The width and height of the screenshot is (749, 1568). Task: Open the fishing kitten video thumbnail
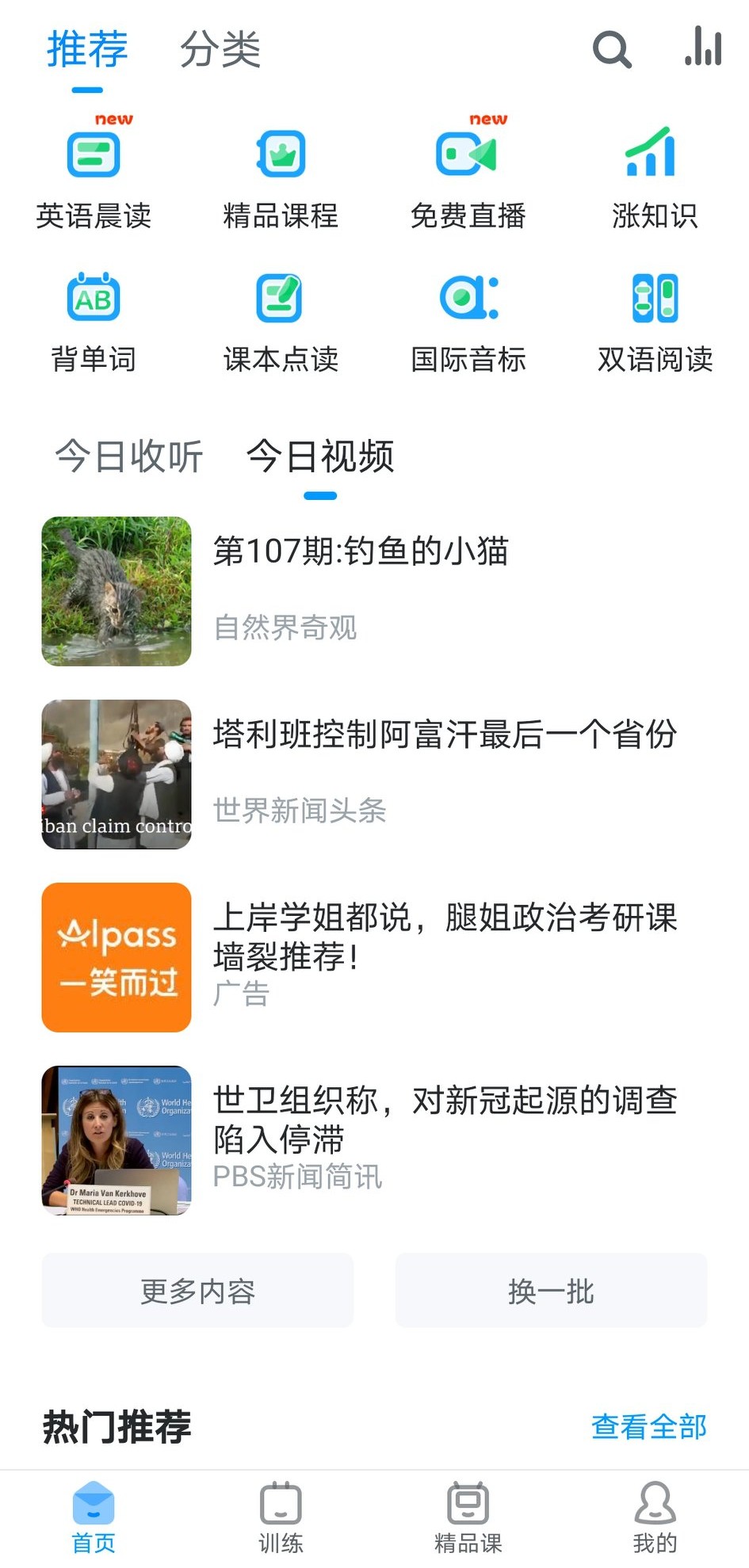(x=116, y=591)
